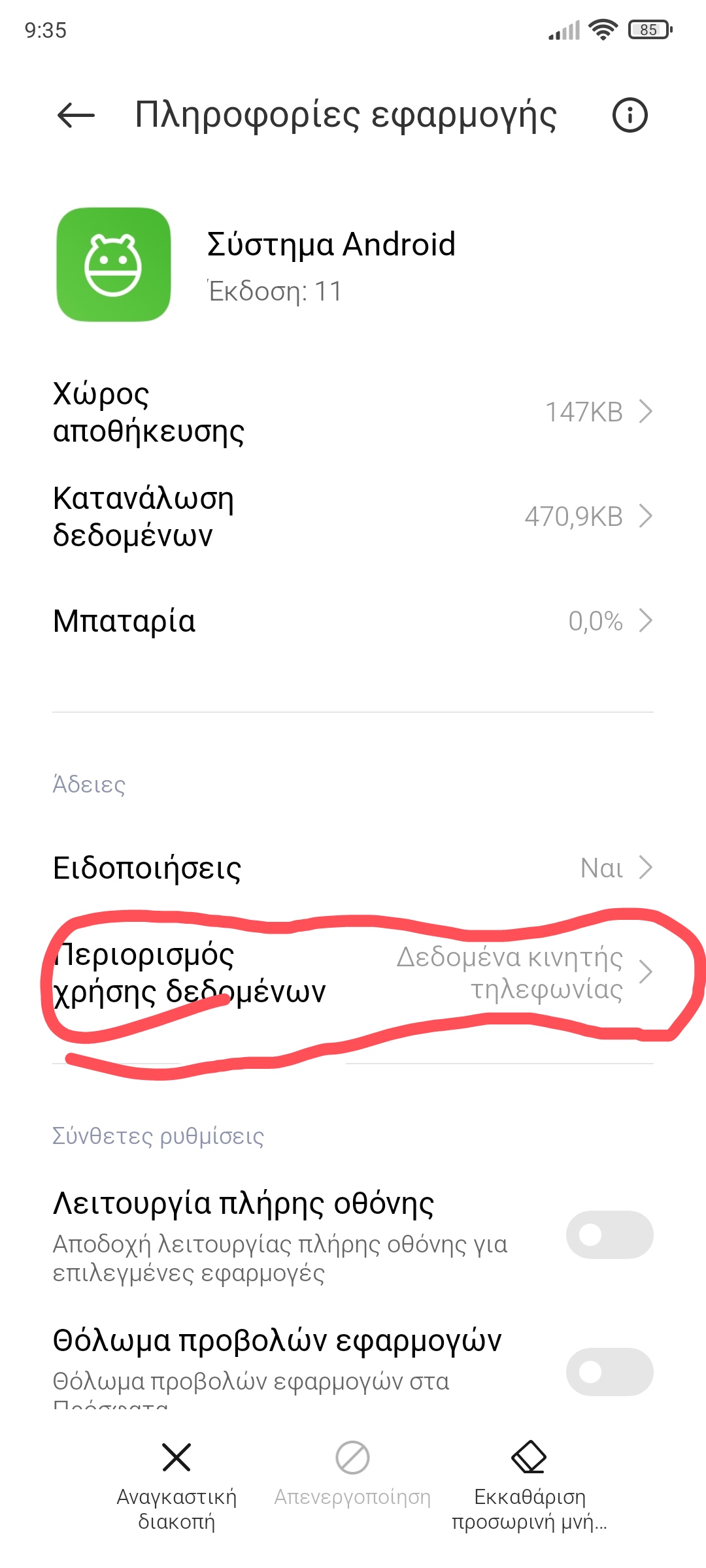
Task: Open the app info icon
Action: coord(630,116)
